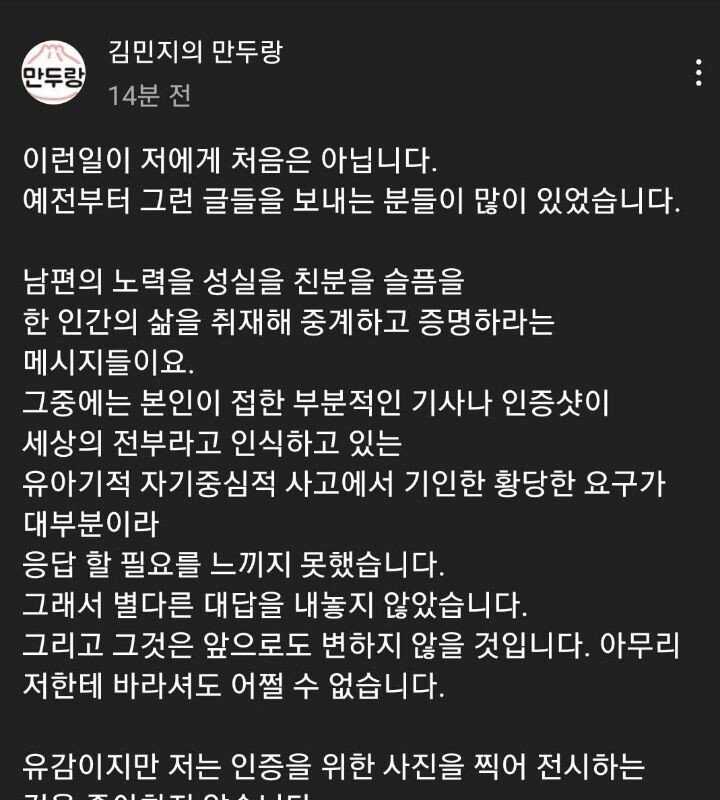Screen dimensions: 720x800
Task: Open the post's three-dot overflow menu
Action: (x=698, y=73)
